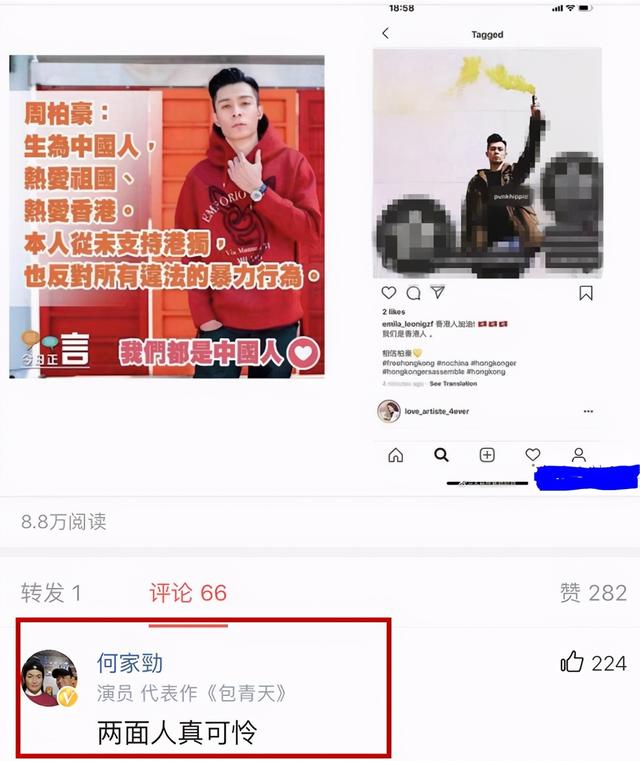Switch to the 转发 reposts tab

coord(51,593)
